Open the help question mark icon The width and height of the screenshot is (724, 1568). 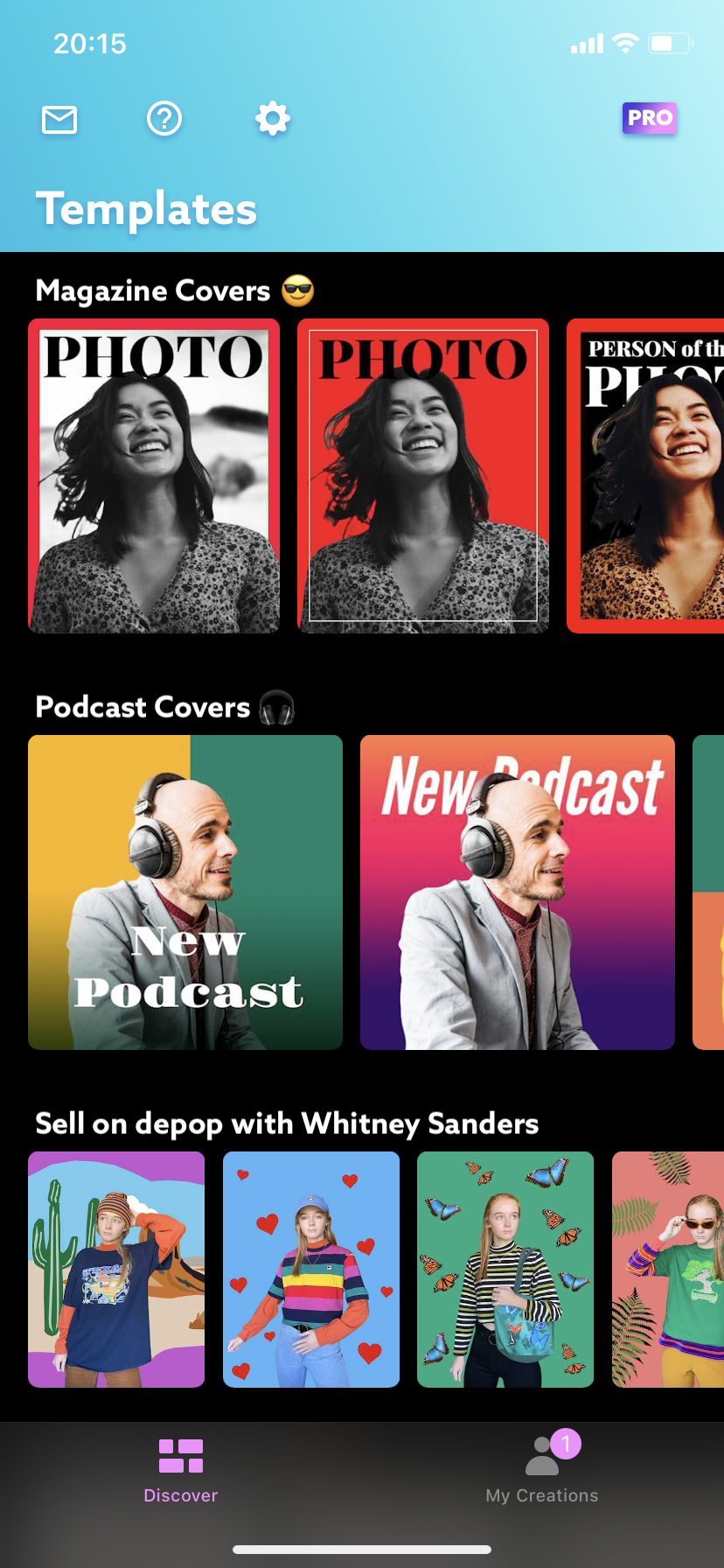point(164,118)
